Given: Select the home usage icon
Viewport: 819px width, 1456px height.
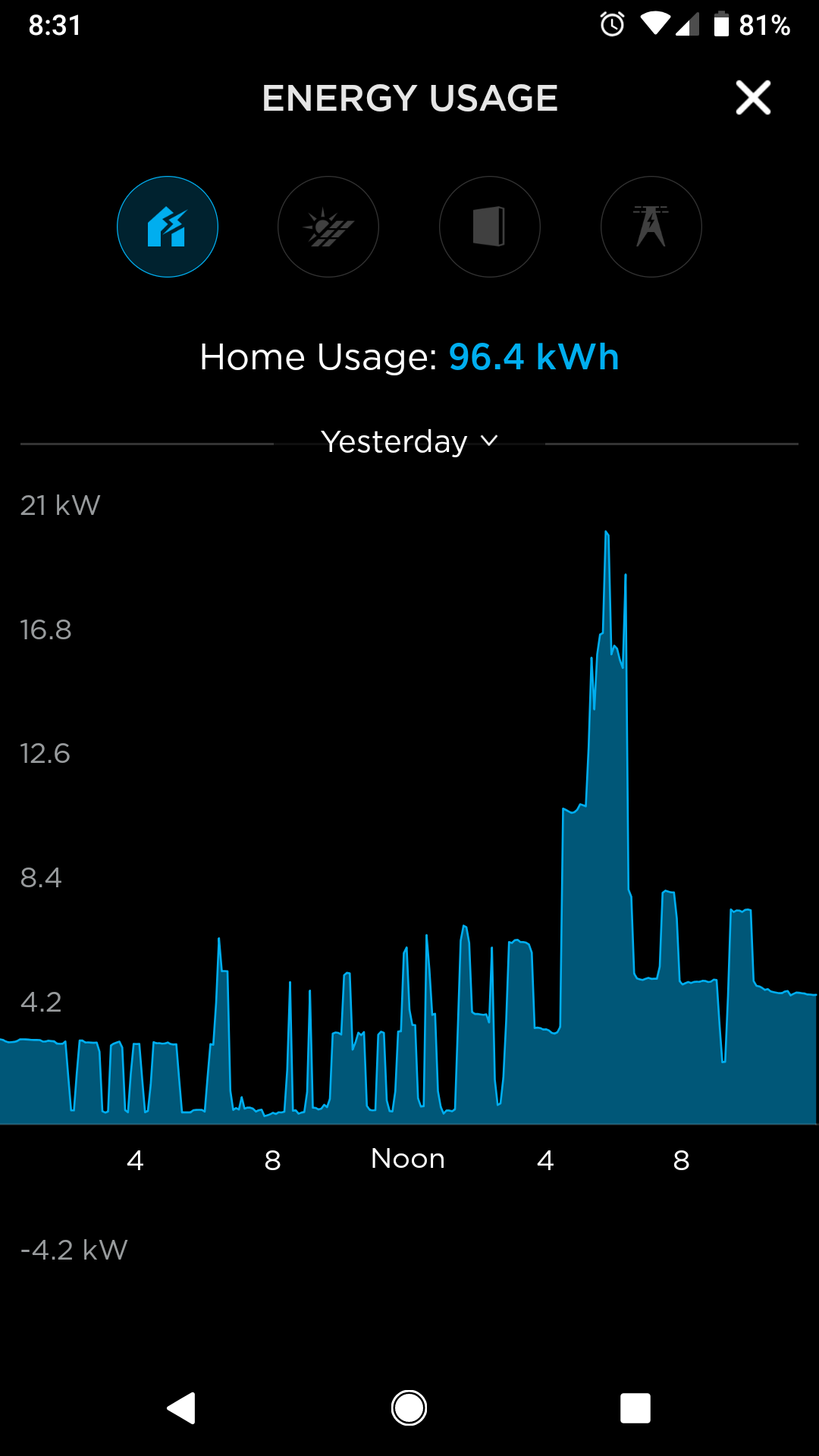Looking at the screenshot, I should pyautogui.click(x=168, y=227).
